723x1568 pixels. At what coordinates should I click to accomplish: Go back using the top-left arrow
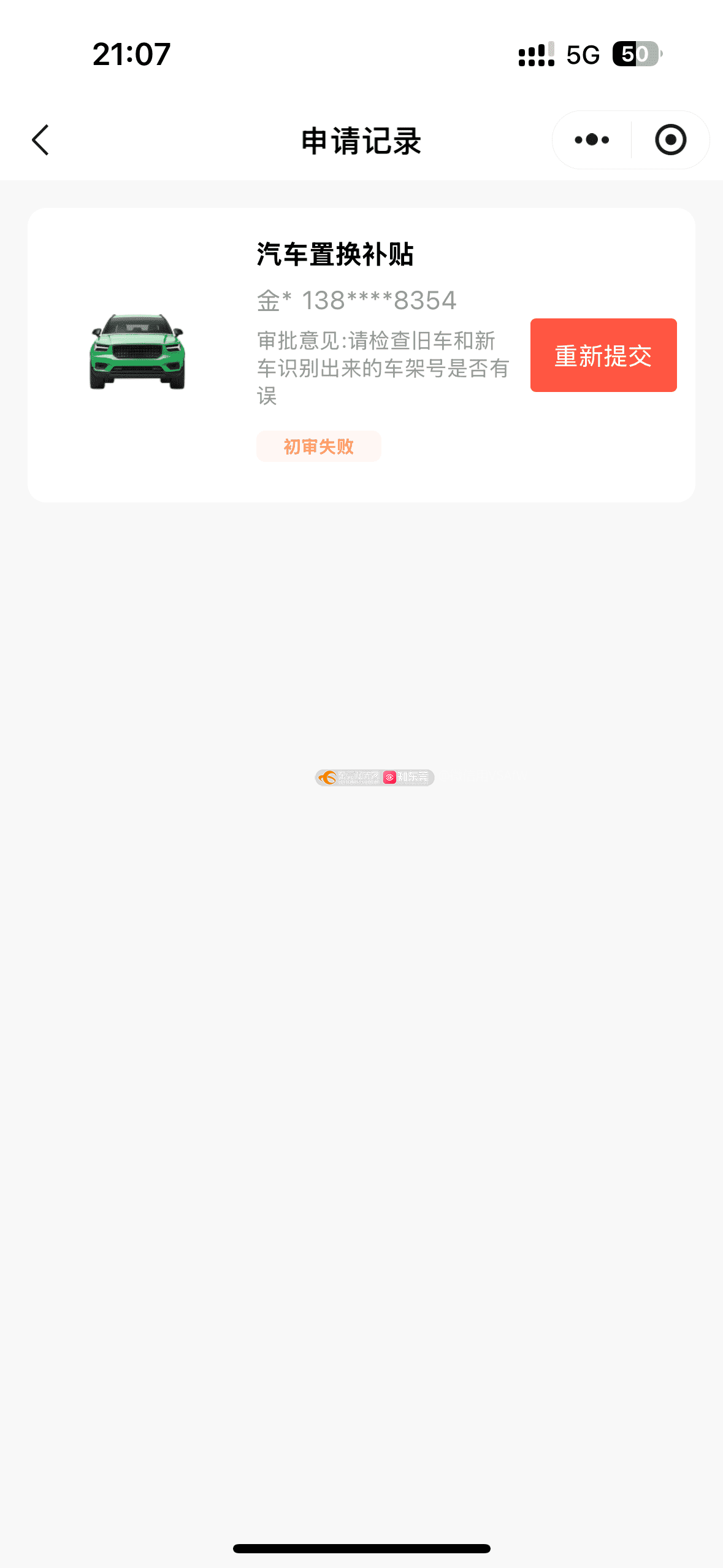point(40,140)
